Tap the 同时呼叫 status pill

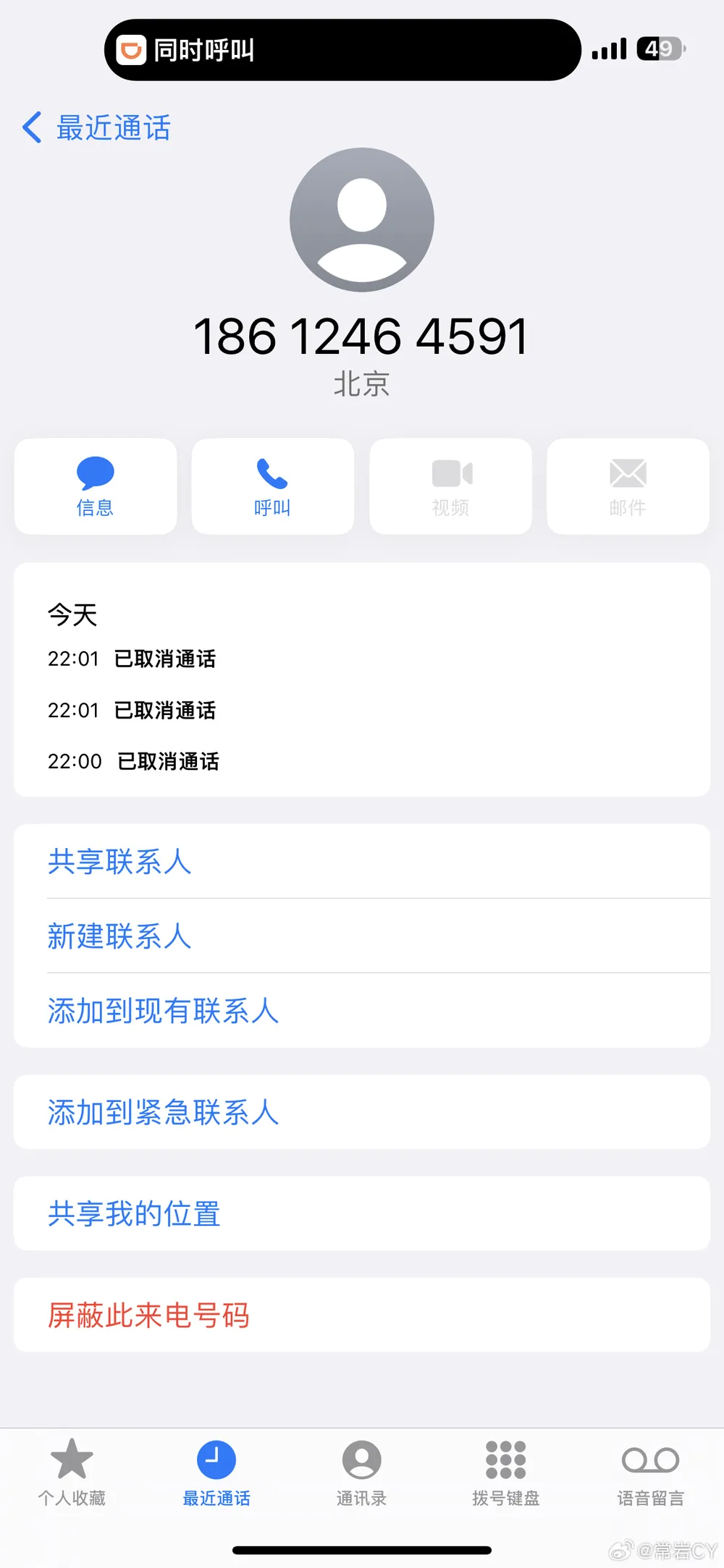click(342, 50)
